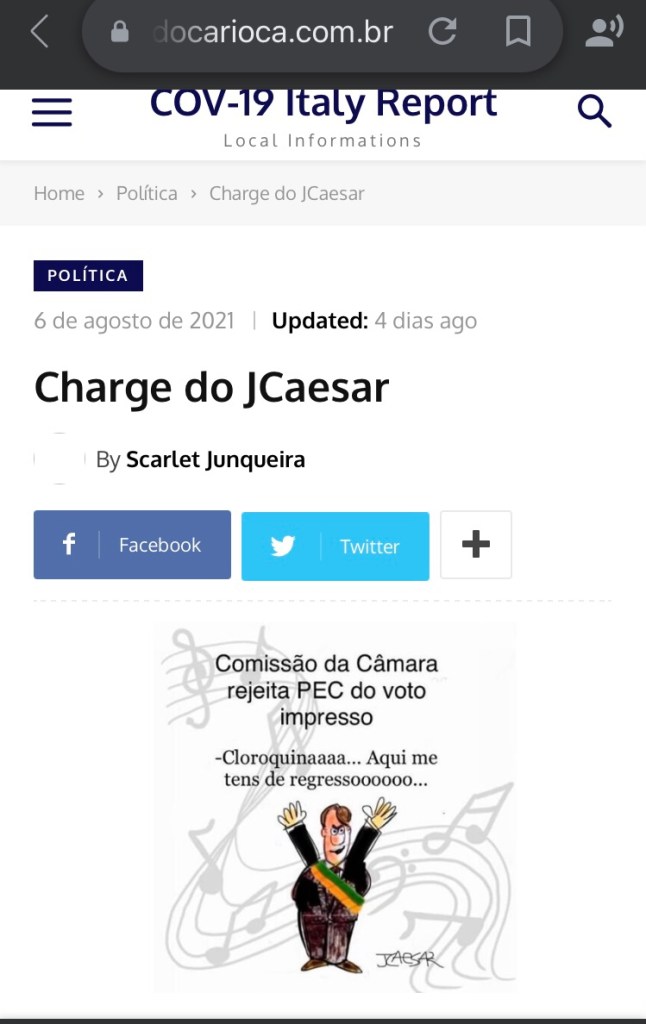The height and width of the screenshot is (1024, 646).
Task: Share article on Twitter
Action: pyautogui.click(x=335, y=546)
